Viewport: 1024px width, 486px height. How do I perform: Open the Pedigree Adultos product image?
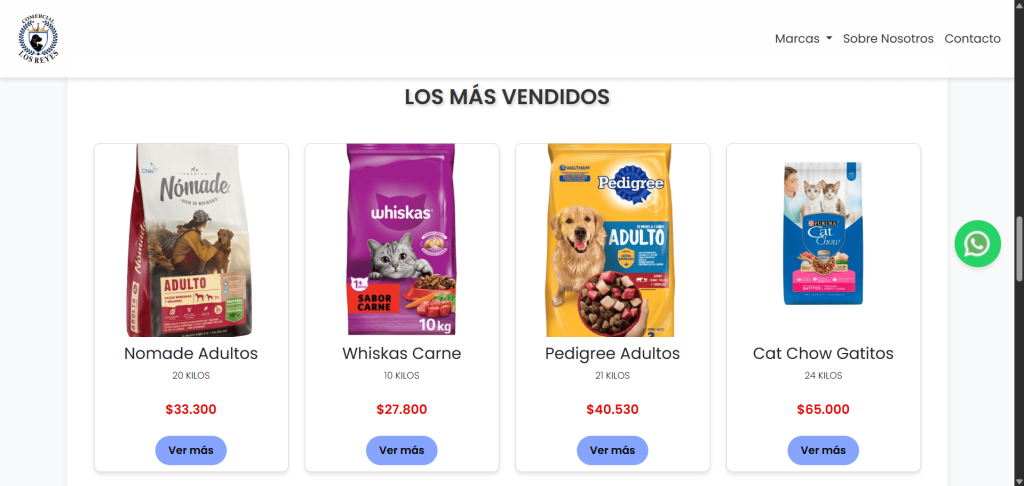pos(612,240)
